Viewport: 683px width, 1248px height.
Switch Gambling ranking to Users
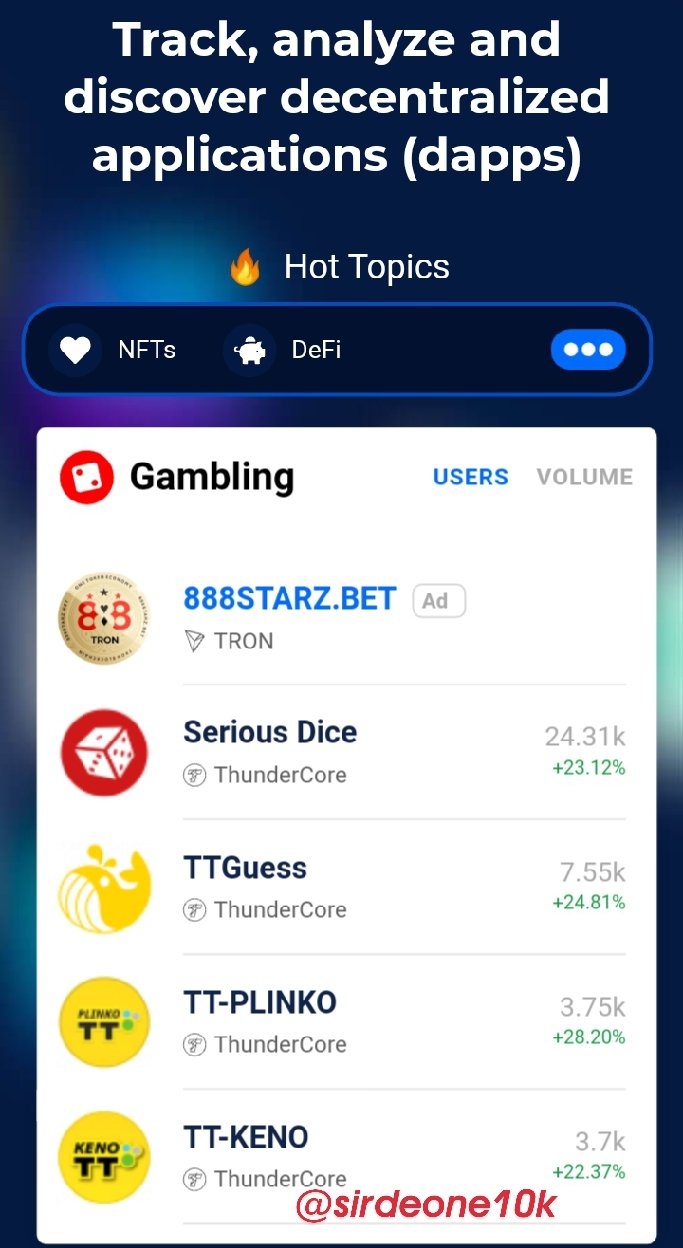tap(470, 477)
